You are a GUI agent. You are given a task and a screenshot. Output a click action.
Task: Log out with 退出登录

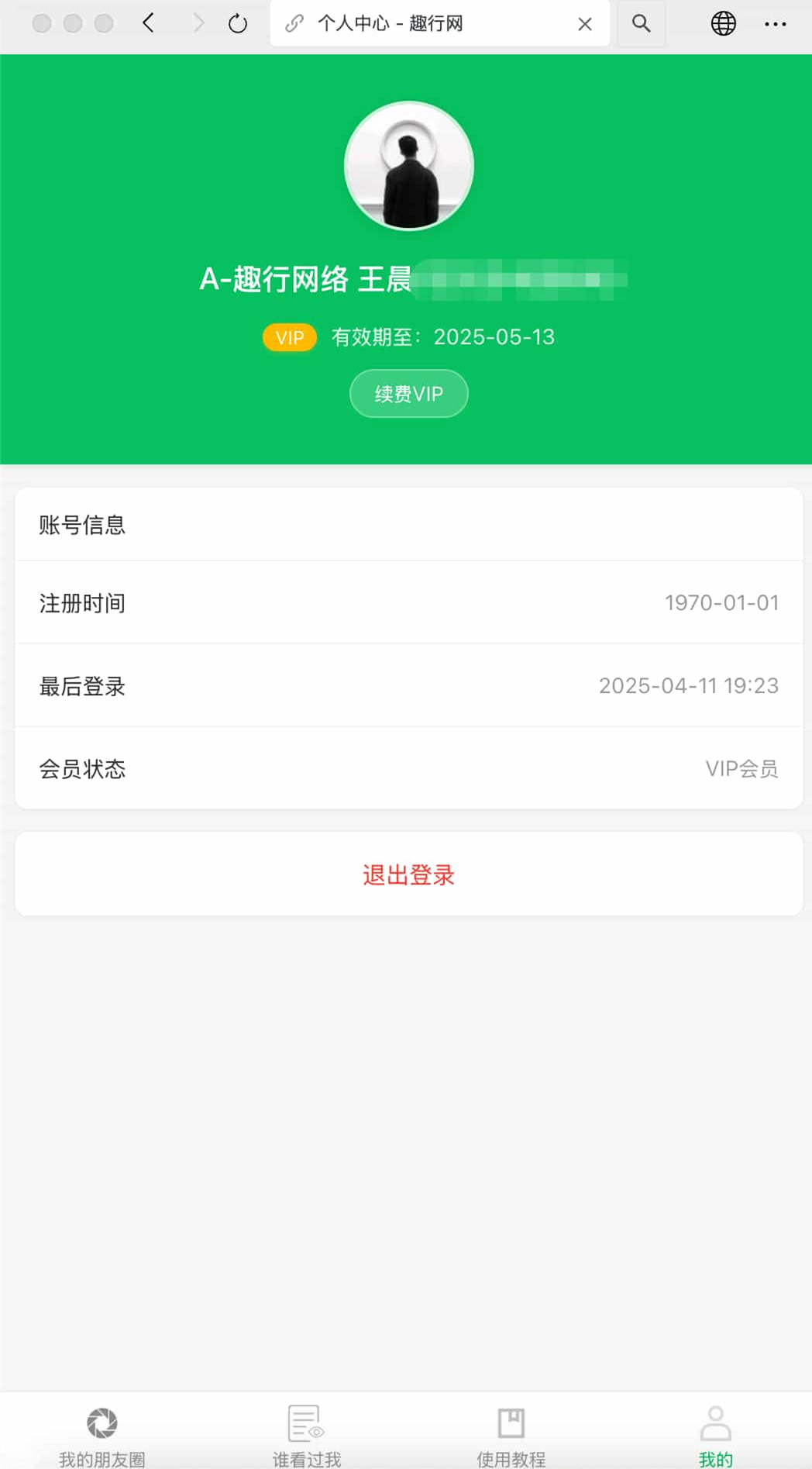tap(408, 874)
